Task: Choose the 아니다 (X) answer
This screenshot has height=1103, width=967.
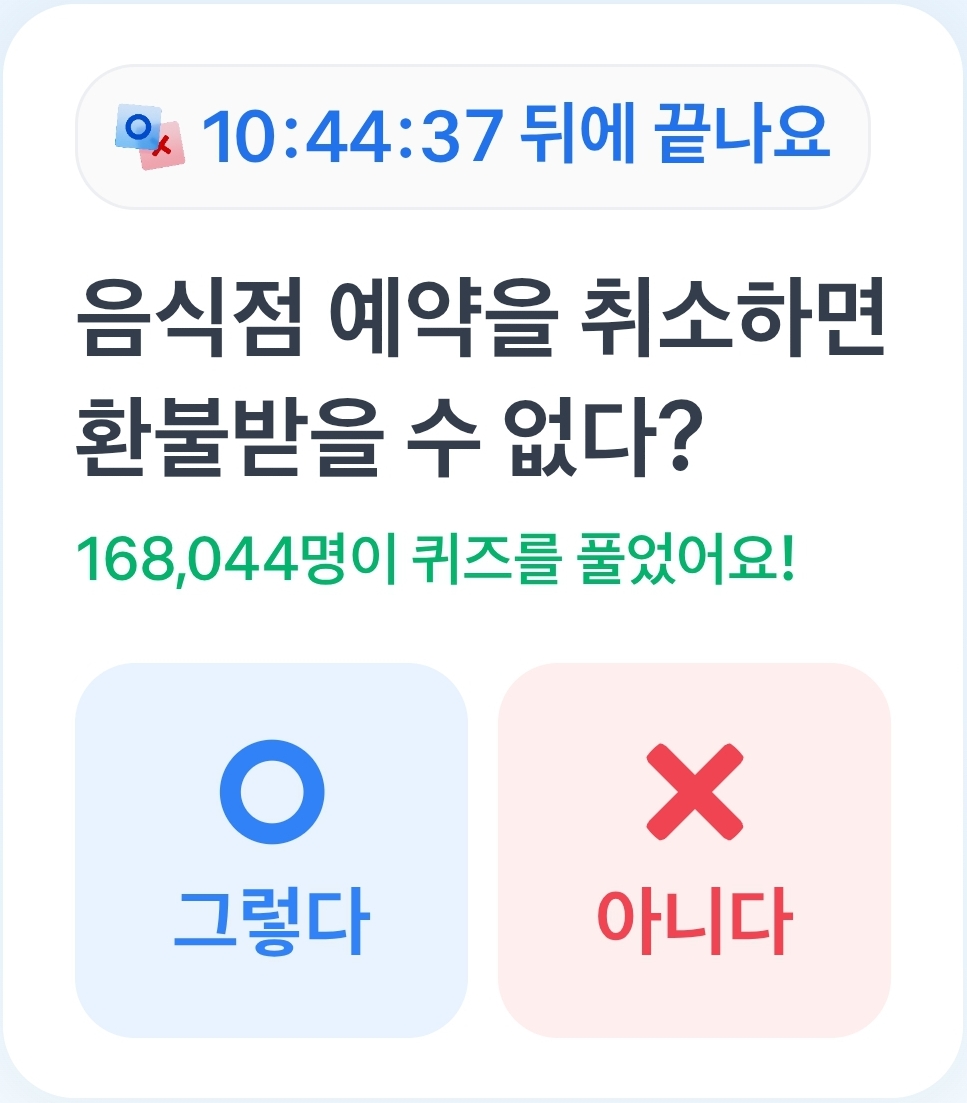Action: pos(694,850)
